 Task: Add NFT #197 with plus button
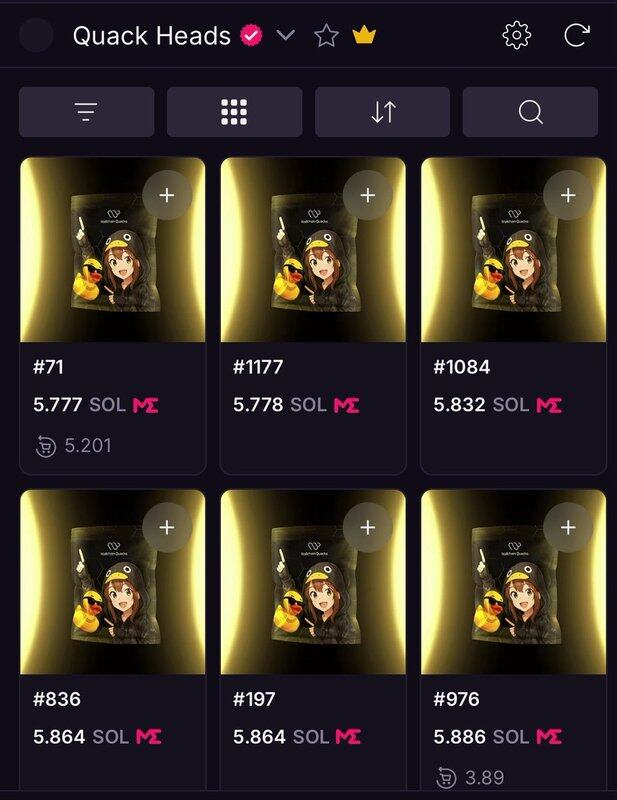pos(367,527)
